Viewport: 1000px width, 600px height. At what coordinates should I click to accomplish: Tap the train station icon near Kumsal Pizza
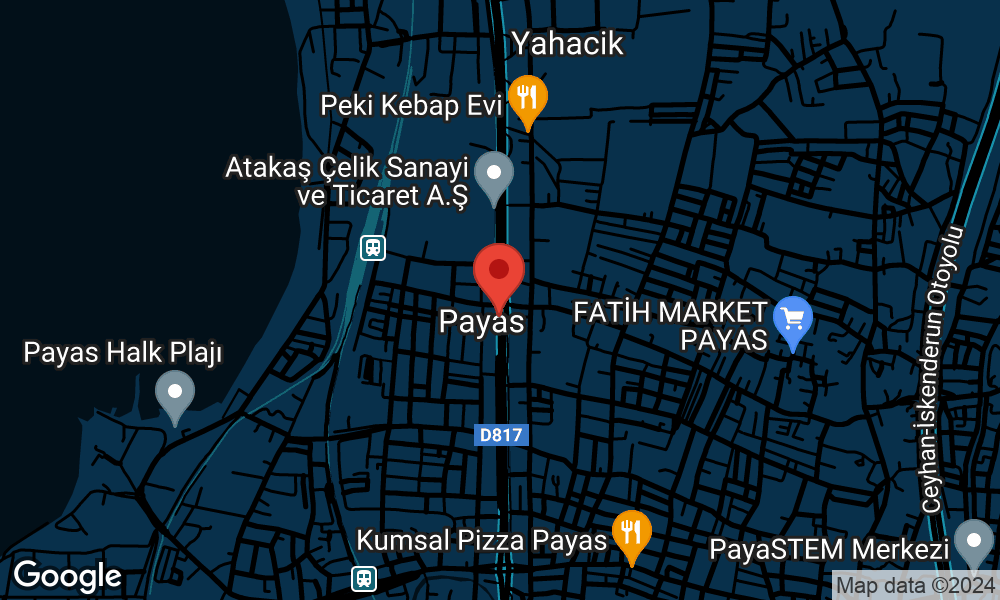pos(364,578)
